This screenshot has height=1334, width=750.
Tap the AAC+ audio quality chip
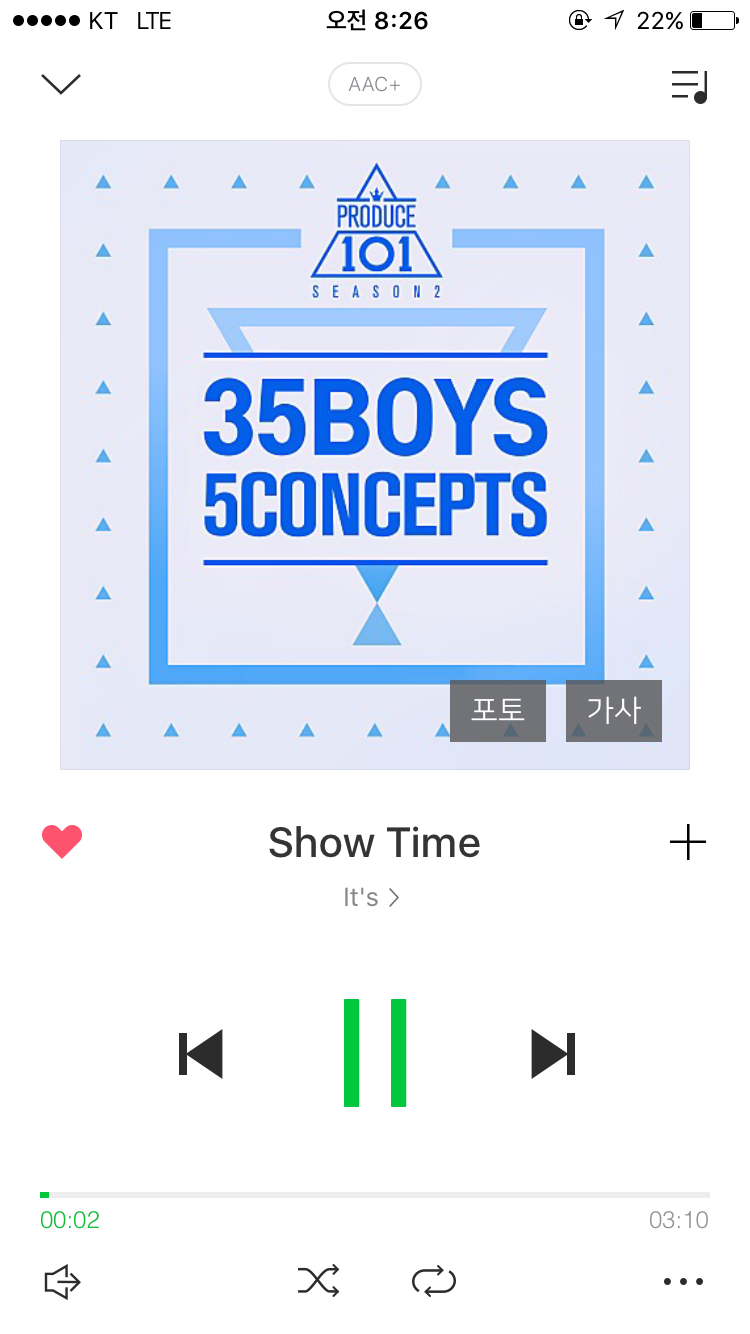(375, 85)
